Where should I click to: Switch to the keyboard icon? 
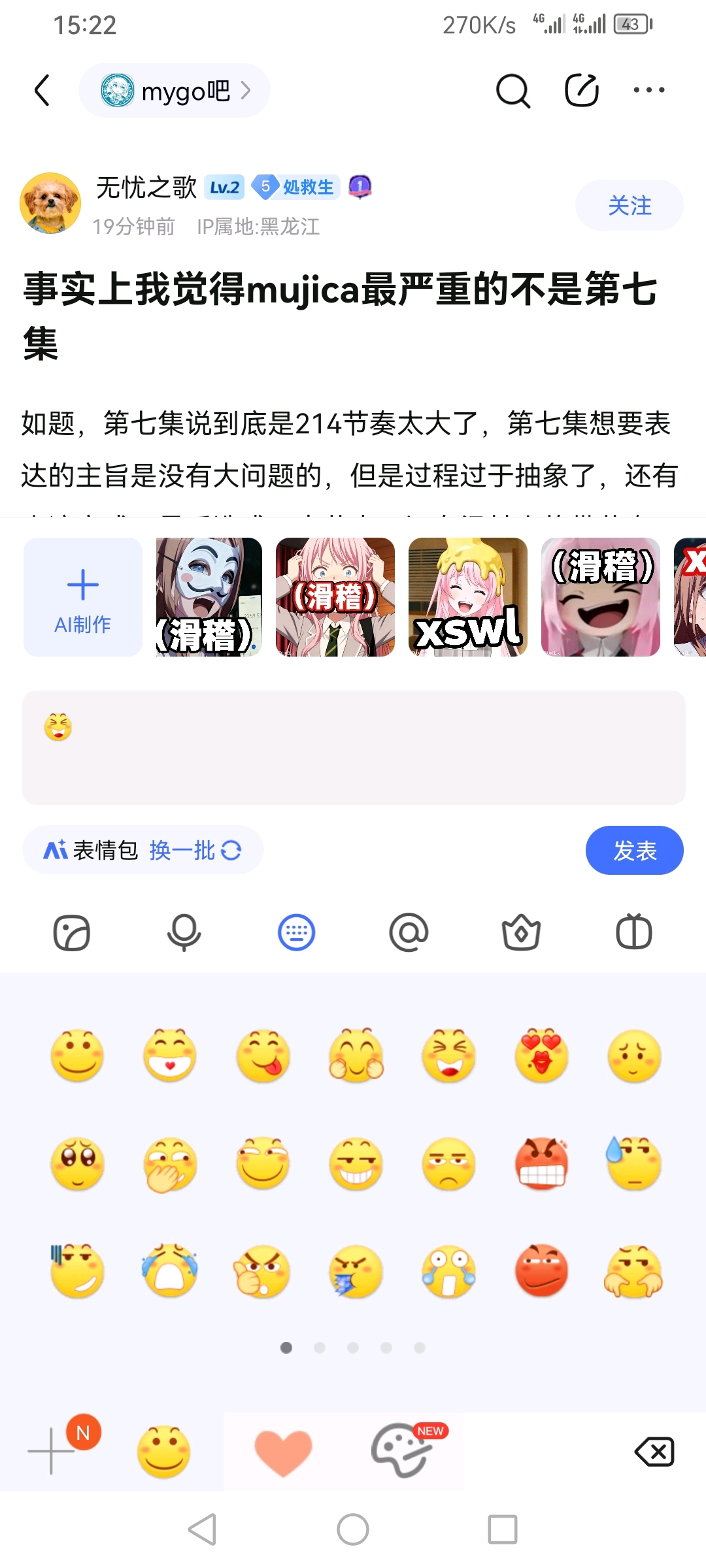tap(296, 932)
